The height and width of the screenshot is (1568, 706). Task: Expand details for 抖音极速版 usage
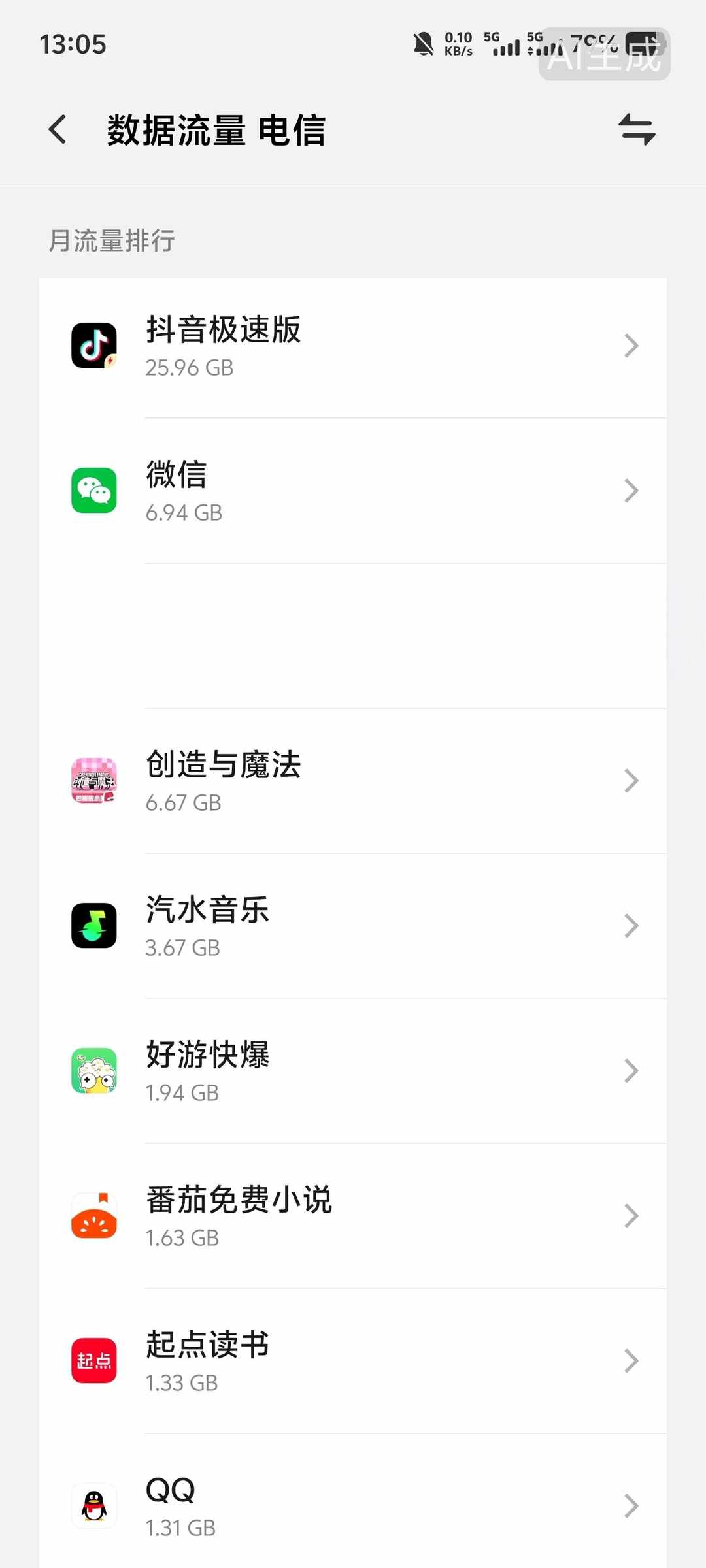tap(631, 345)
